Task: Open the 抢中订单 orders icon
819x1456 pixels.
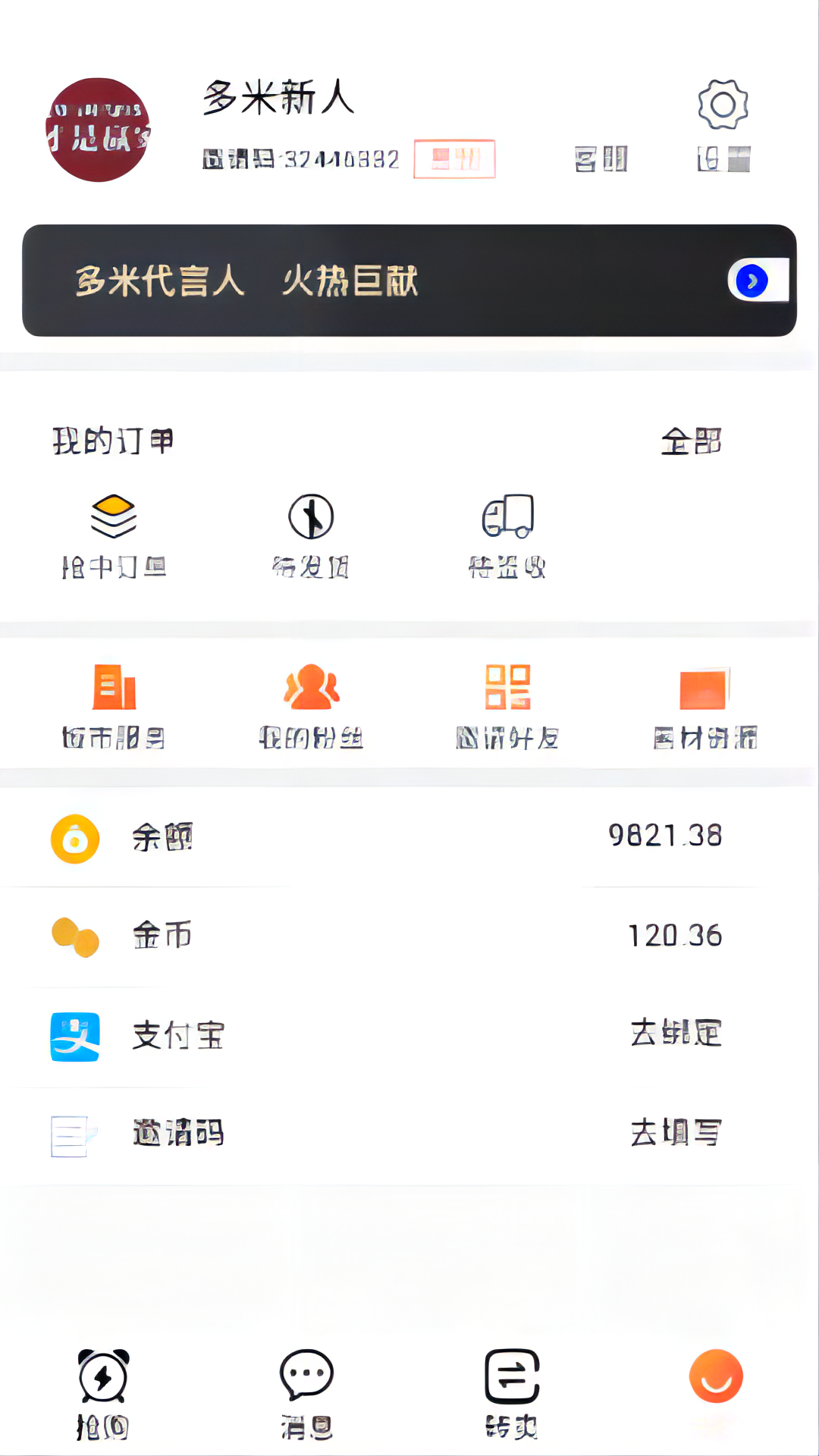Action: (112, 516)
